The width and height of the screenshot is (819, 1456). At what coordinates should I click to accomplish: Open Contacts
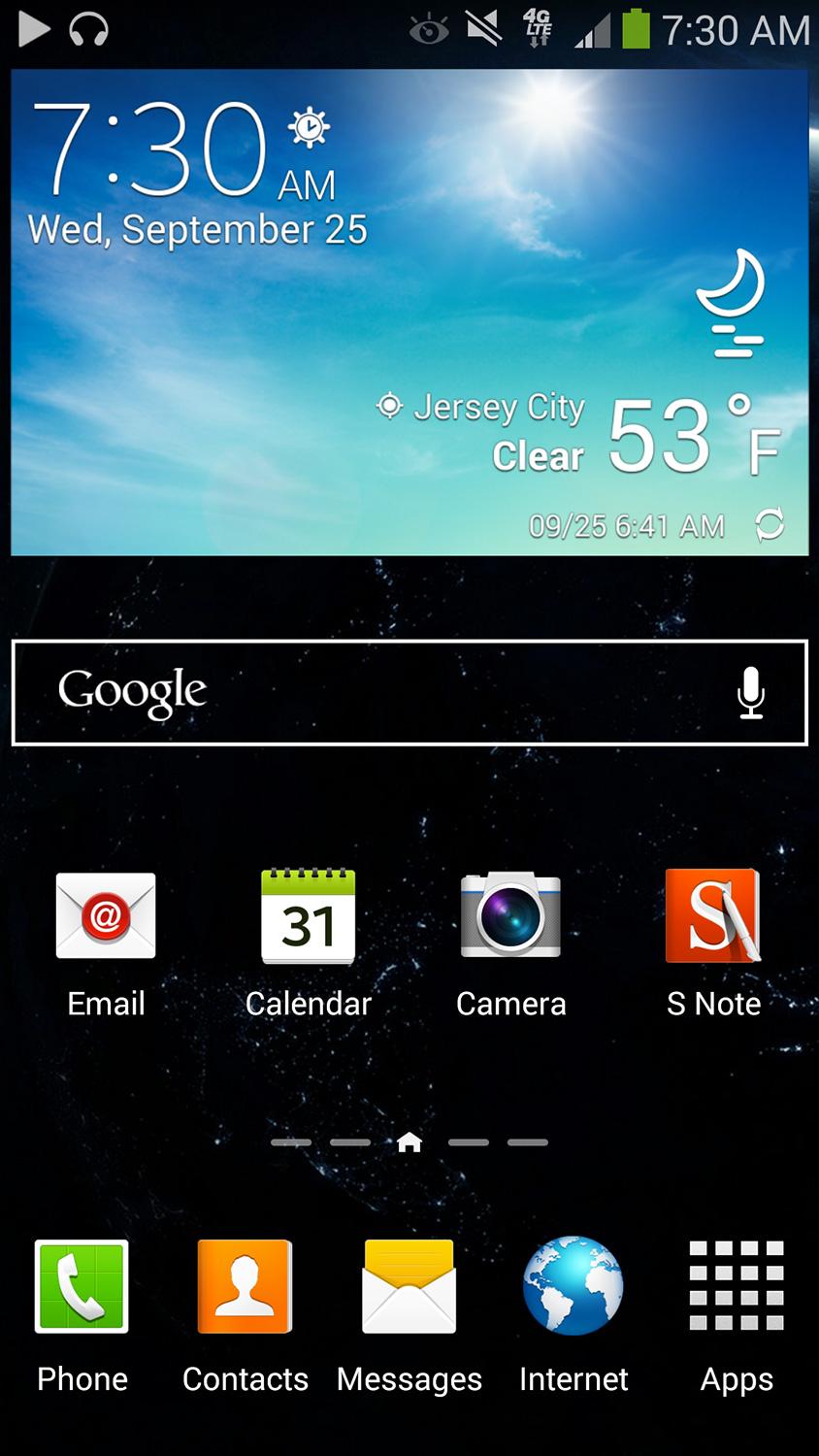click(x=246, y=1317)
